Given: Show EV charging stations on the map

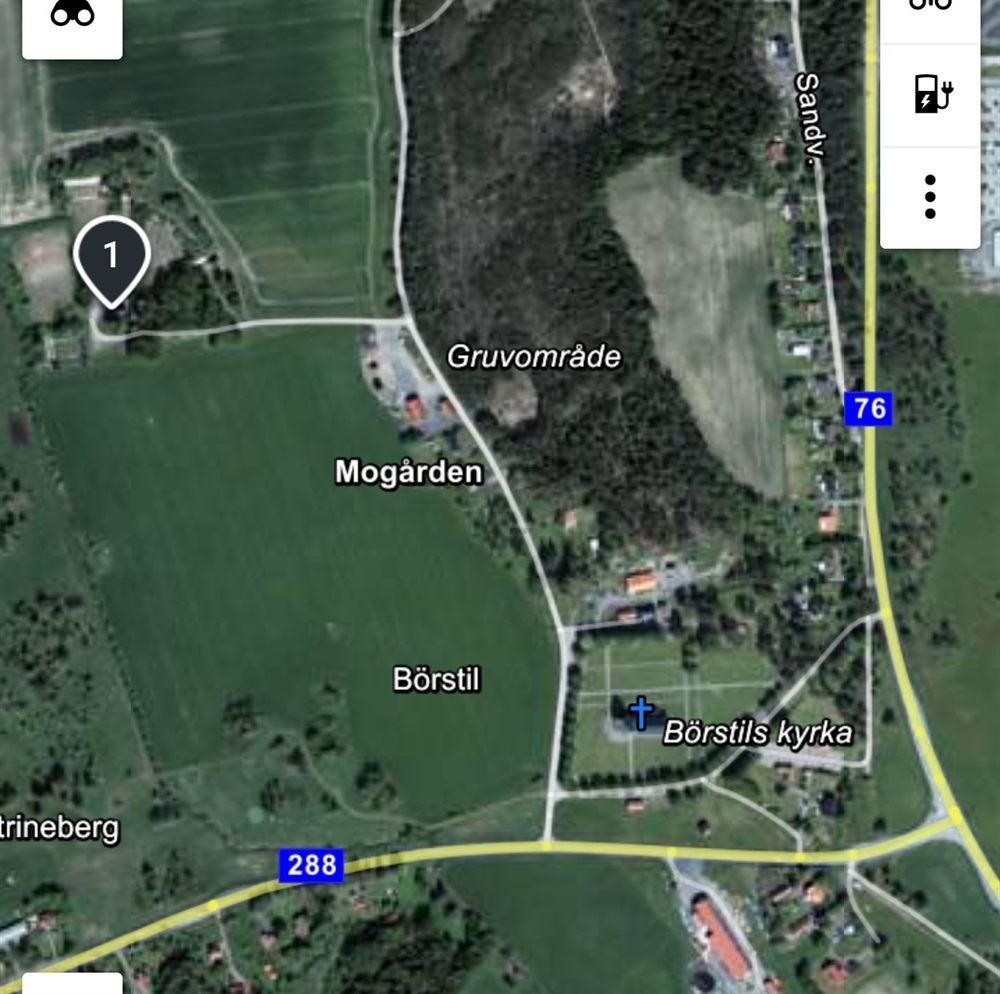Looking at the screenshot, I should [x=931, y=95].
